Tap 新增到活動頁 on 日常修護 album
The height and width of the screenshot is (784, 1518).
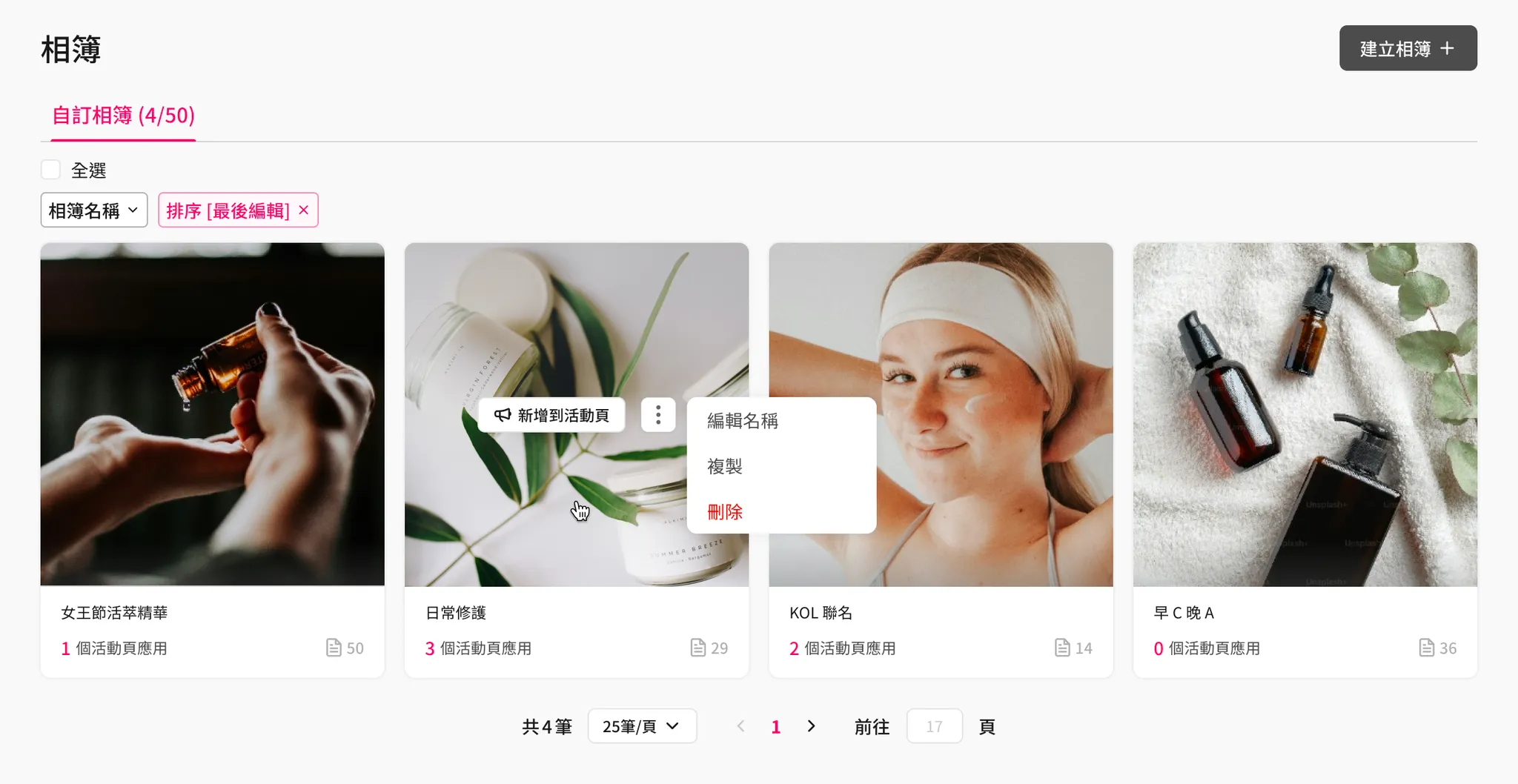[x=551, y=415]
